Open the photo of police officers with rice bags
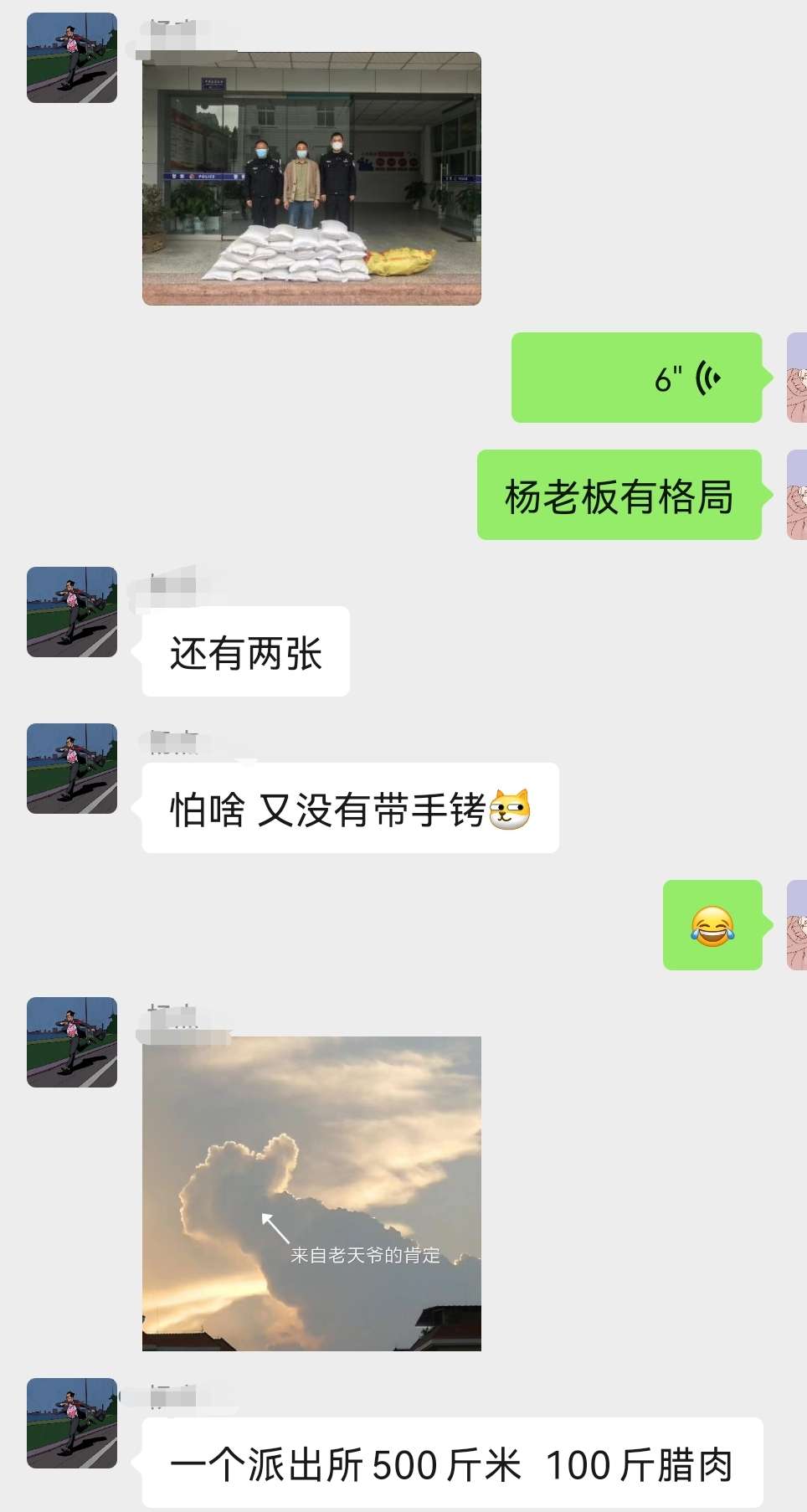Screen dimensions: 807x1512 tap(311, 178)
